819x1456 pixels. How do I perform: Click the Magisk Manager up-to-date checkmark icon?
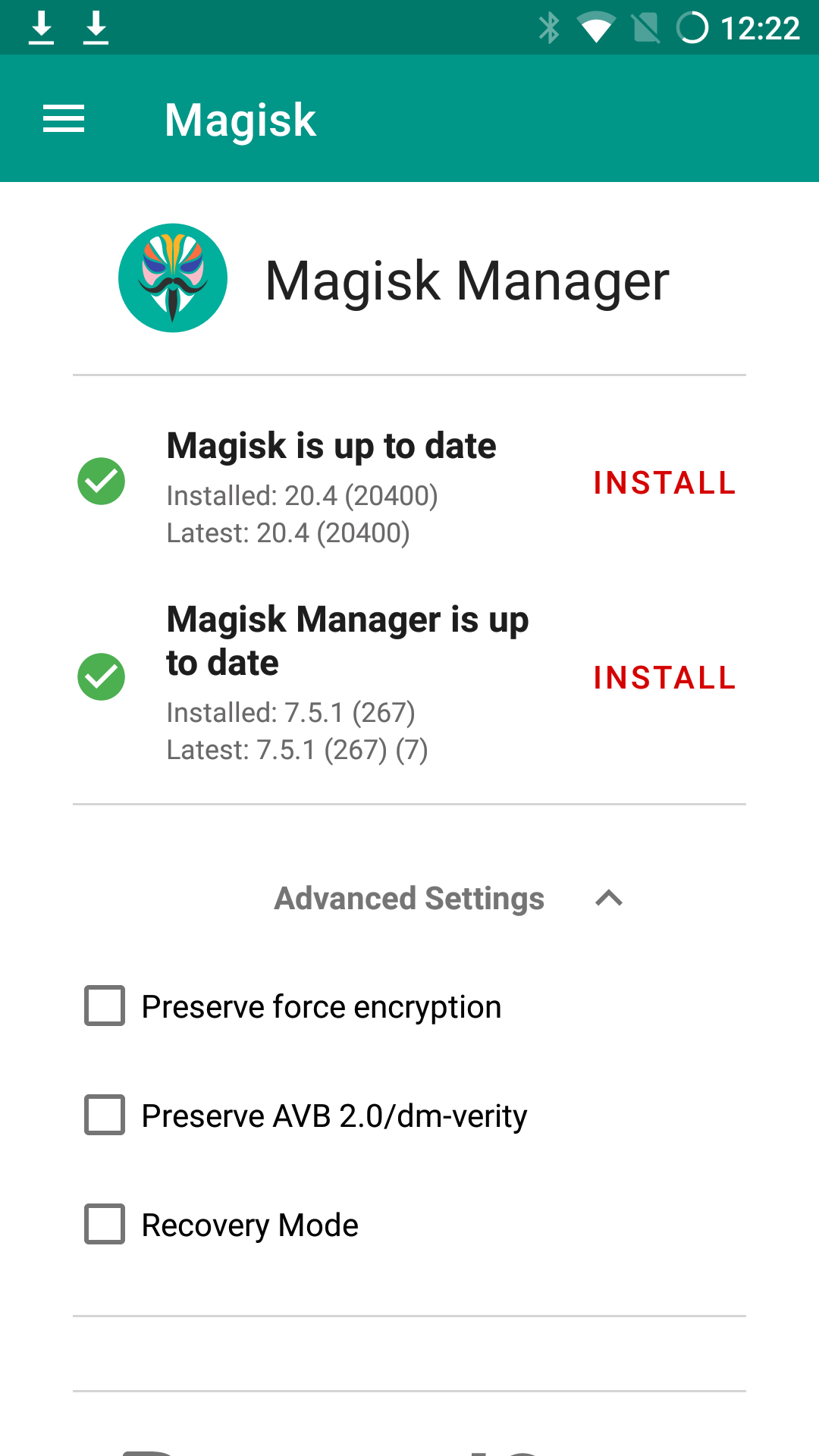coord(101,676)
